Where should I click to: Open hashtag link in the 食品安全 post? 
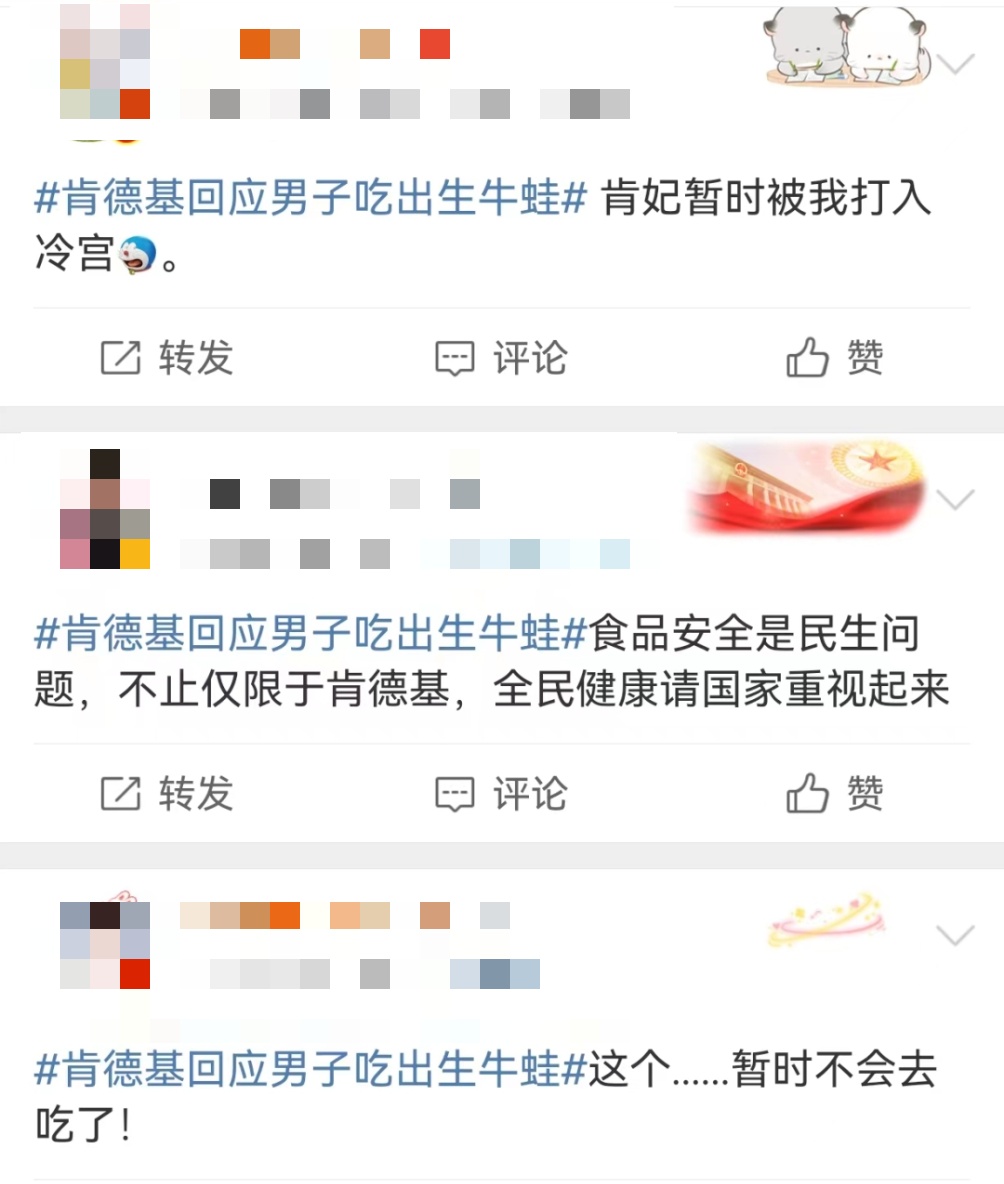(x=310, y=635)
